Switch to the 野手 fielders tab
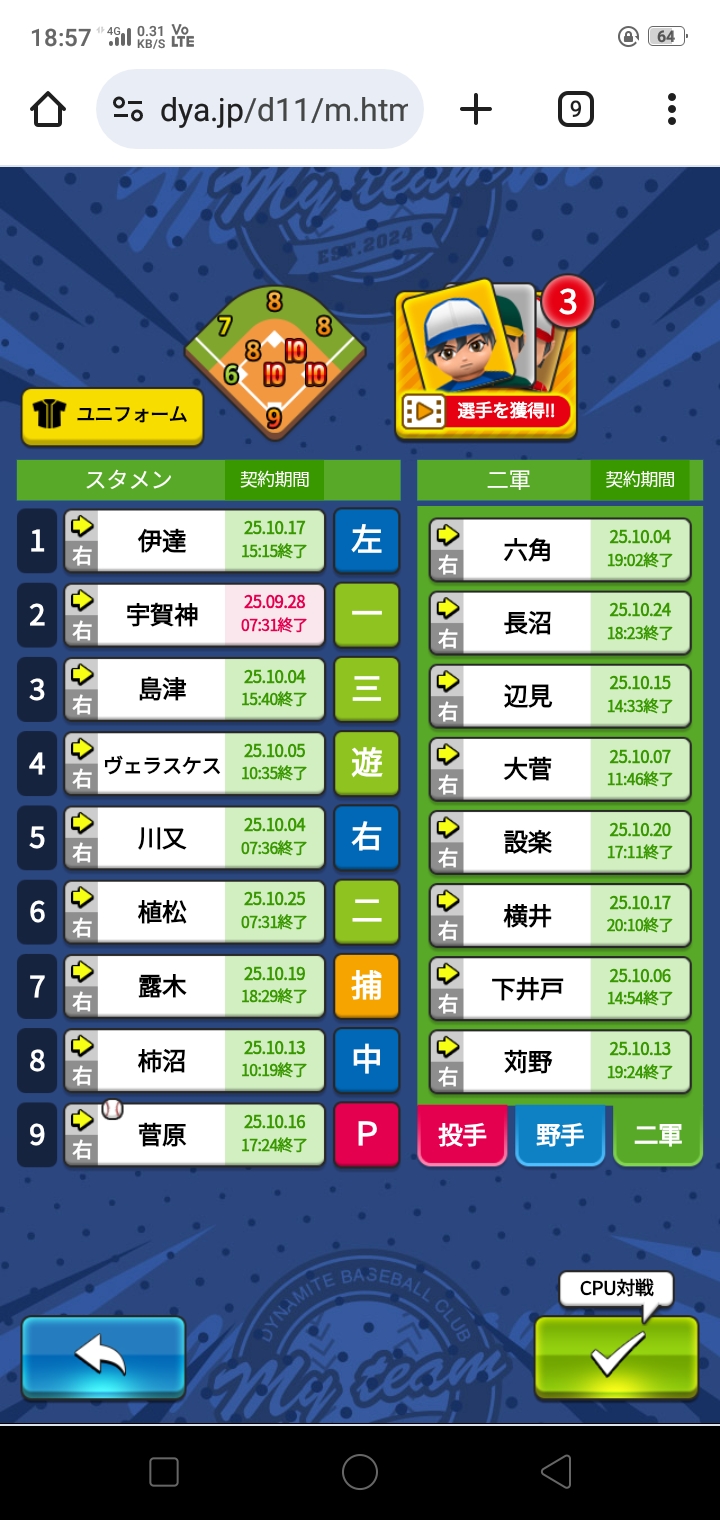720x1520 pixels. [x=560, y=1135]
